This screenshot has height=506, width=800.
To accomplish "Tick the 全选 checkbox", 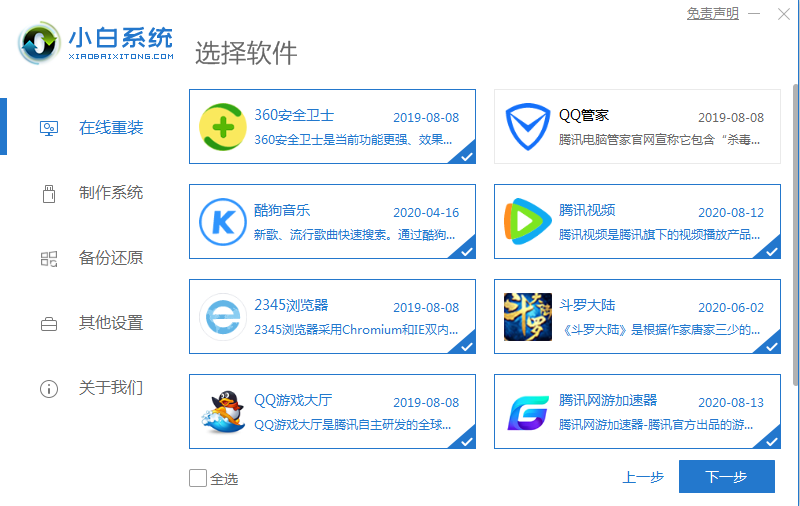I will [x=198, y=478].
